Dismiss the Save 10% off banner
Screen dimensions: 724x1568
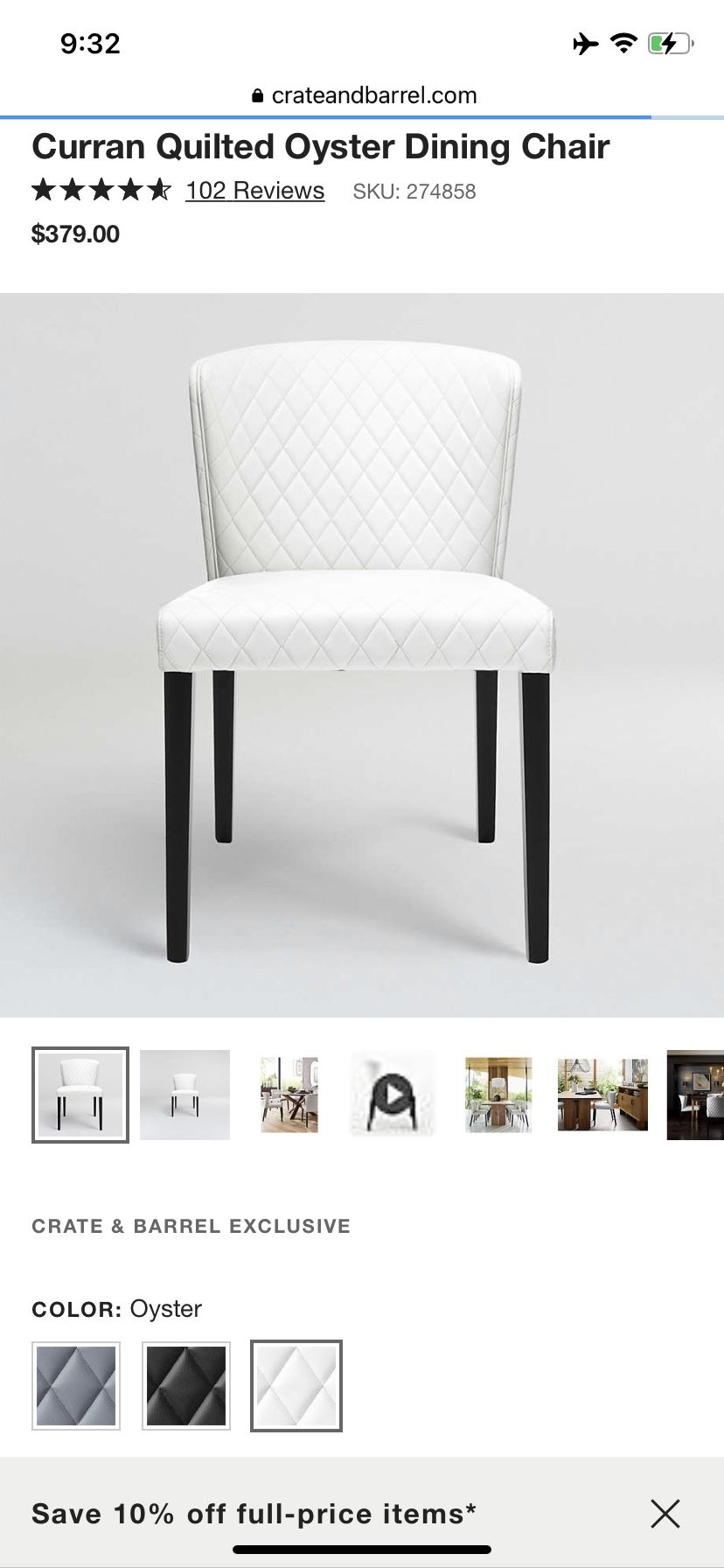click(x=665, y=1513)
